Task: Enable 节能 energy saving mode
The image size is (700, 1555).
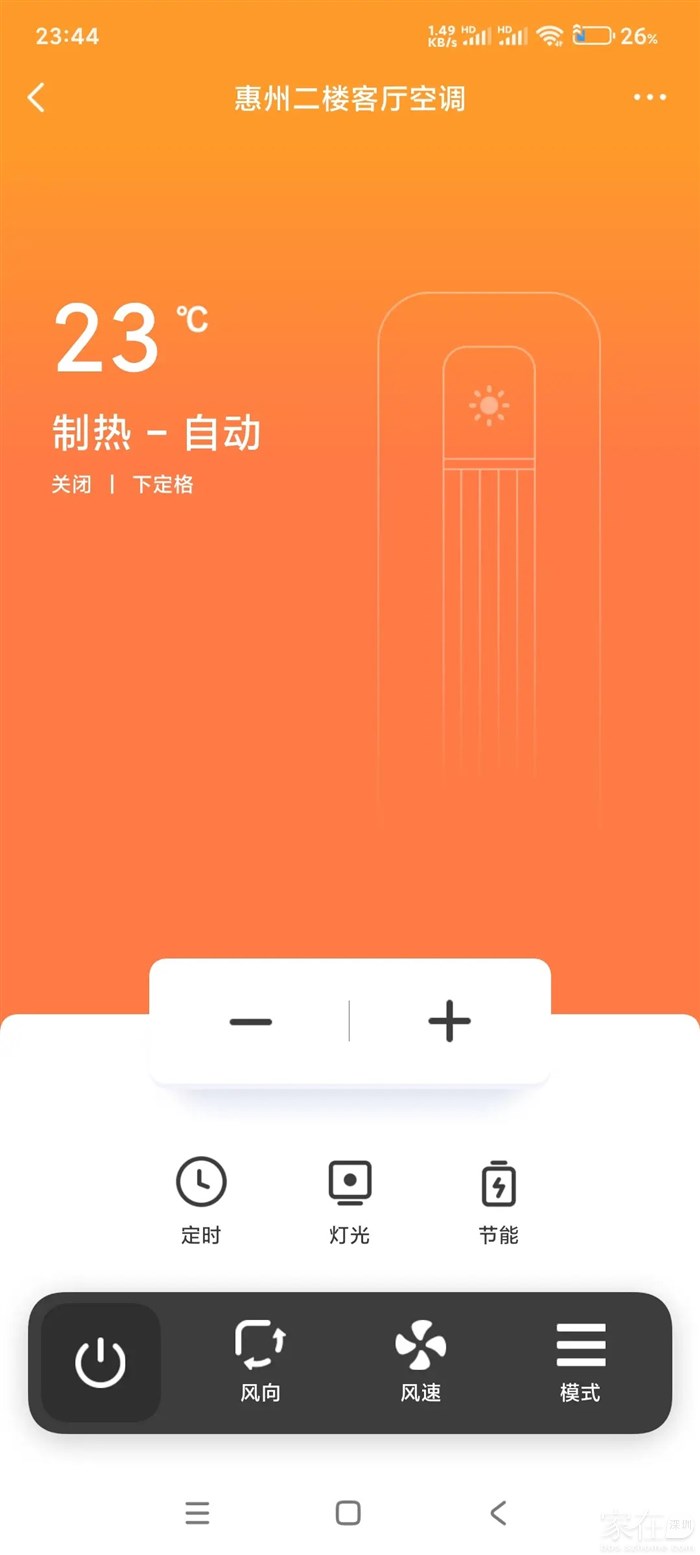Action: click(x=498, y=1199)
